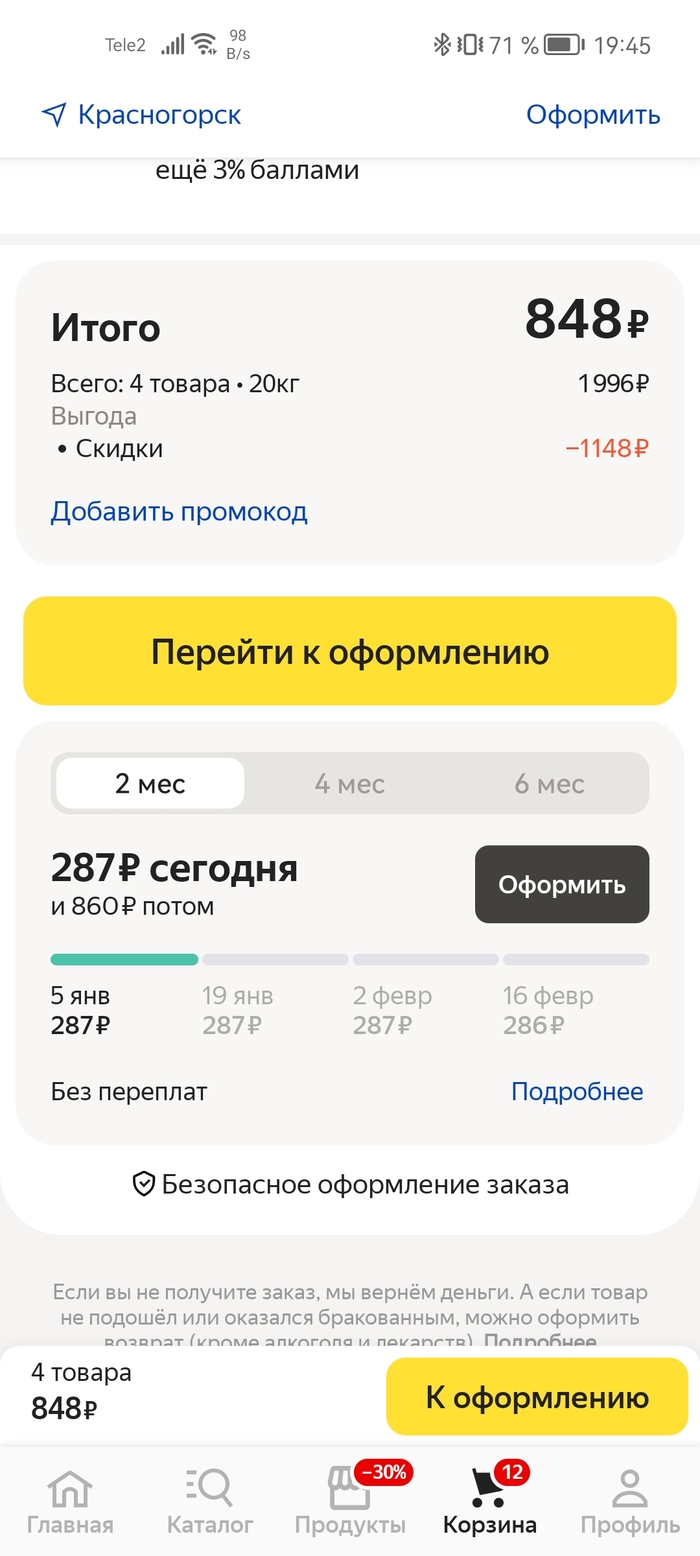Image resolution: width=700 pixels, height=1556 pixels.
Task: Tap the dark Оформить installment button
Action: (561, 884)
